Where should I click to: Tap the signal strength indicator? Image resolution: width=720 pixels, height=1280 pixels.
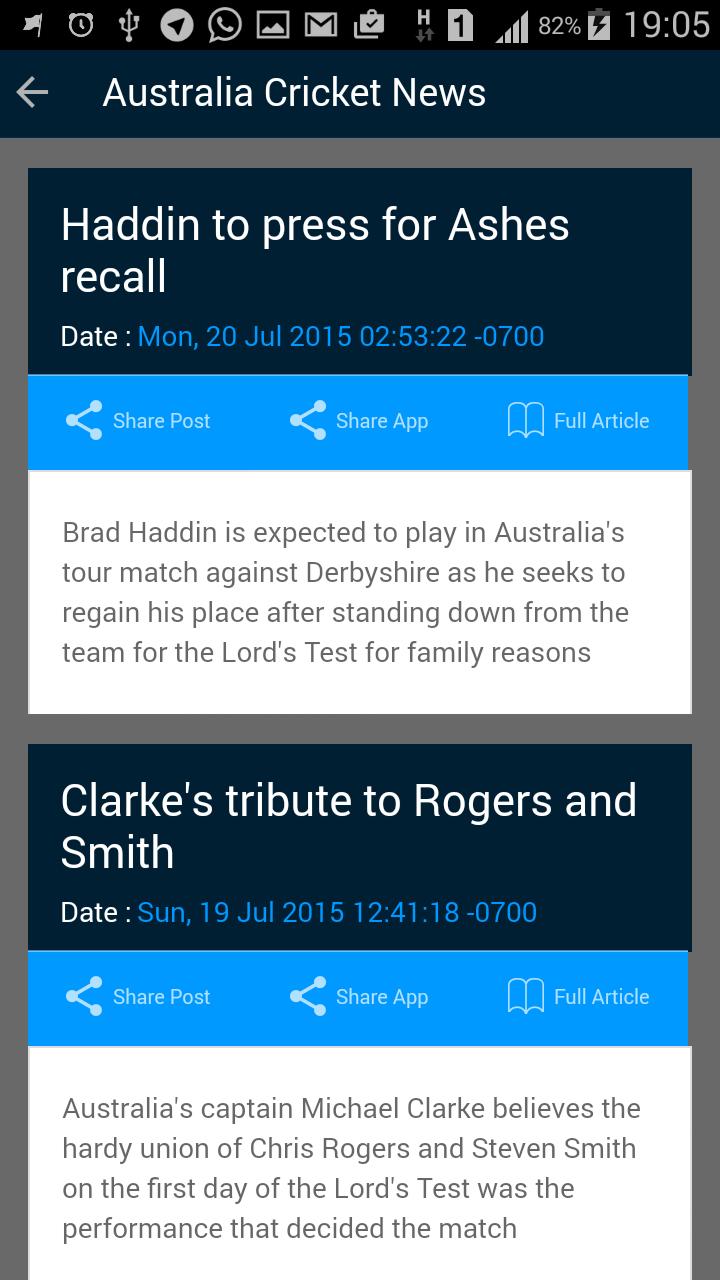click(x=512, y=25)
